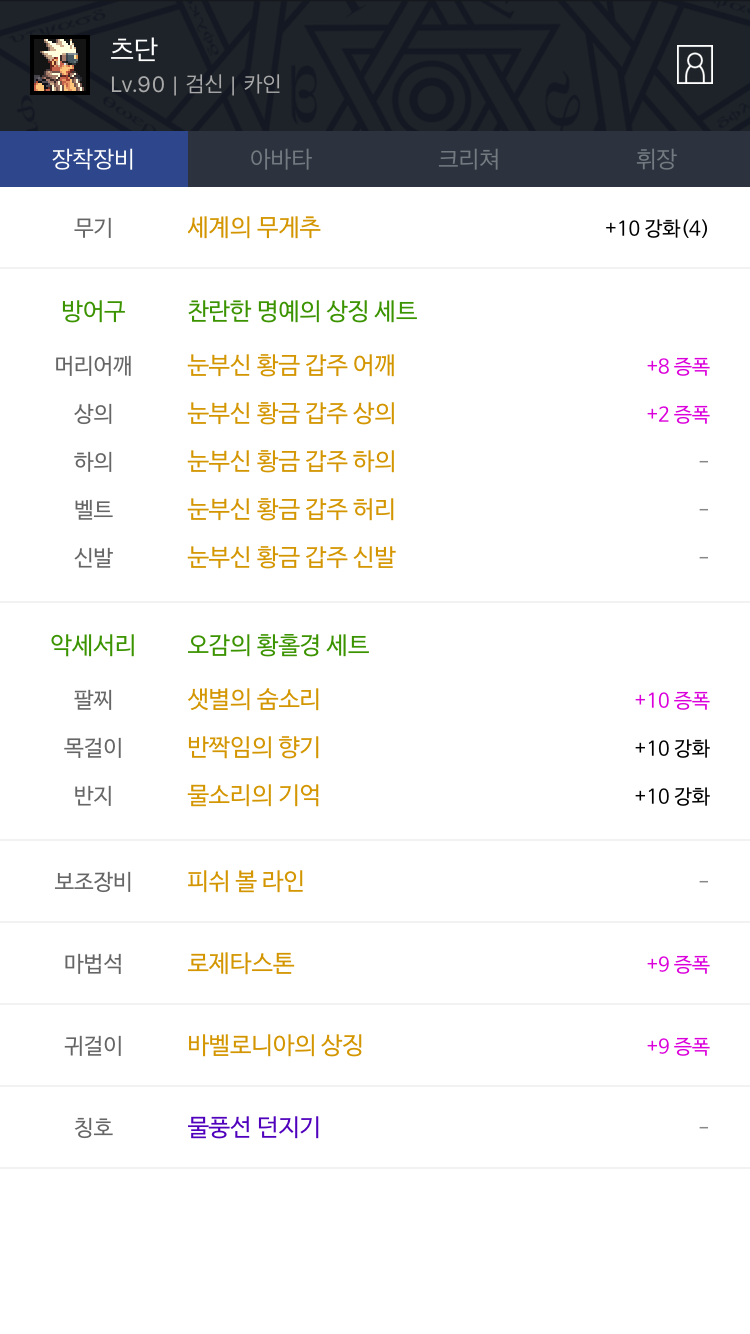Open item 눈부신 황금 갑주 어깨

pyautogui.click(x=291, y=365)
